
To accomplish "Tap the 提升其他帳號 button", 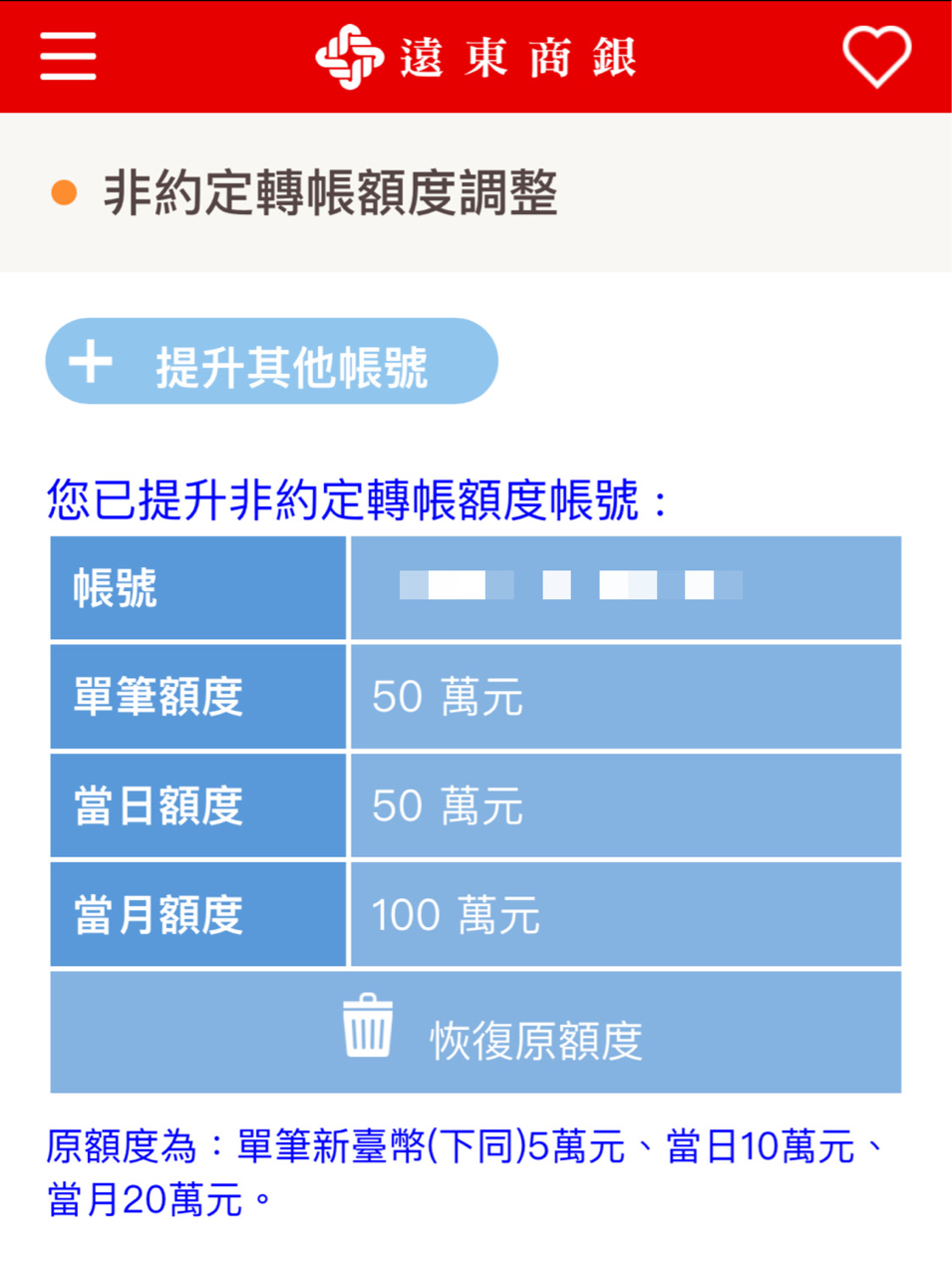I will pyautogui.click(x=271, y=362).
